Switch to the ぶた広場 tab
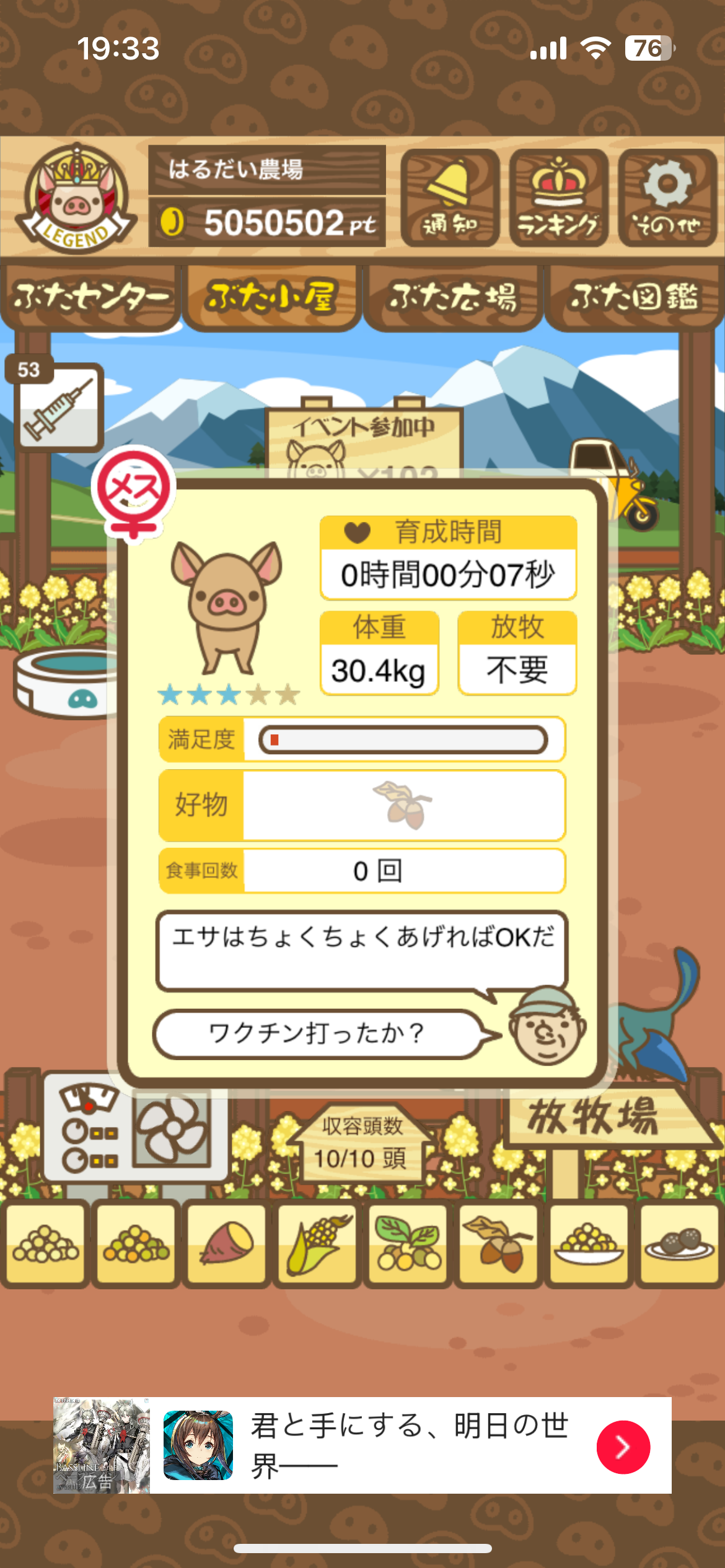The height and width of the screenshot is (1568, 725). 453,298
